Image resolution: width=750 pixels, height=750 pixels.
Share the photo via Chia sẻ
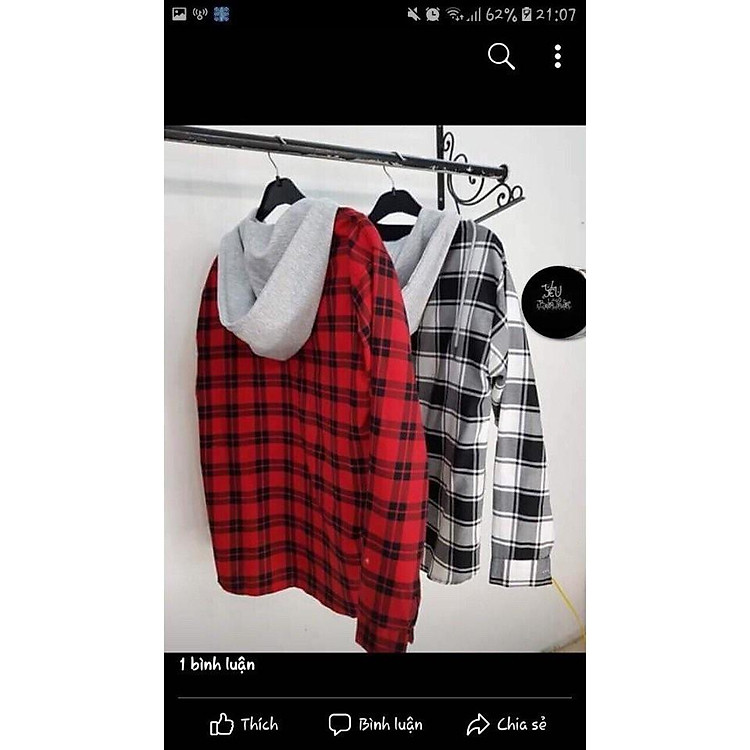click(507, 724)
